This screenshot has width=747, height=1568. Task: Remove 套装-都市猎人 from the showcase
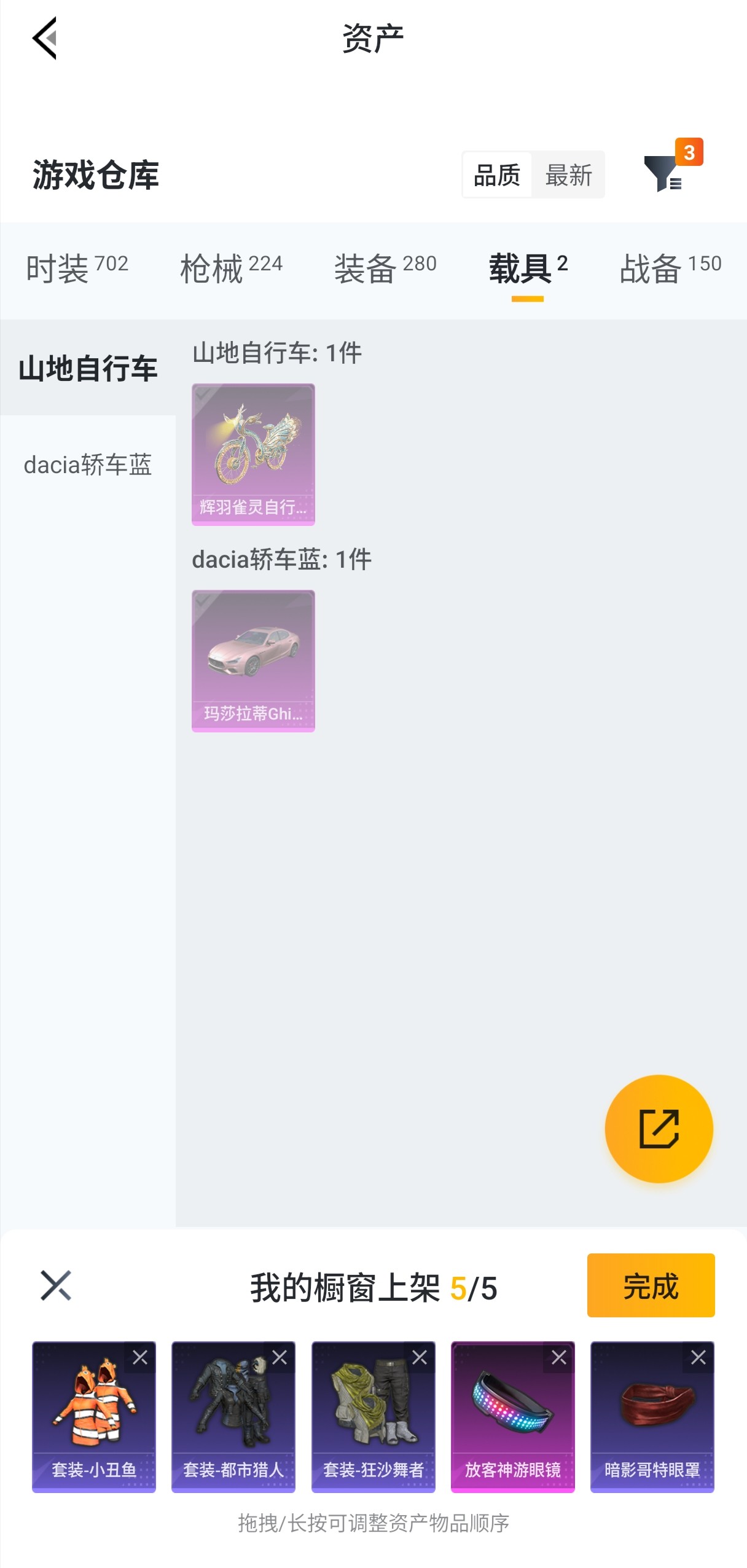pos(280,1357)
